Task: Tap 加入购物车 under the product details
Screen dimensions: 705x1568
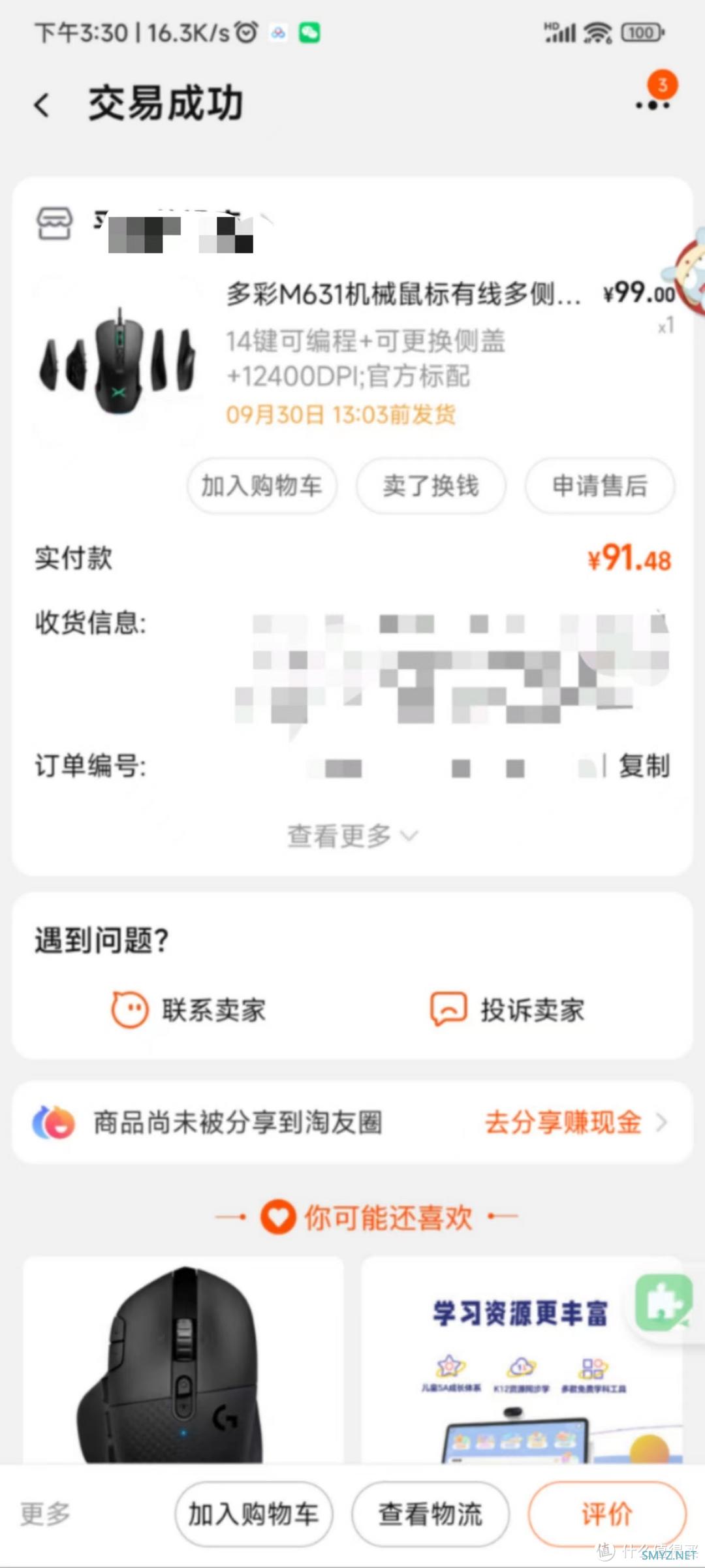Action: 262,486
